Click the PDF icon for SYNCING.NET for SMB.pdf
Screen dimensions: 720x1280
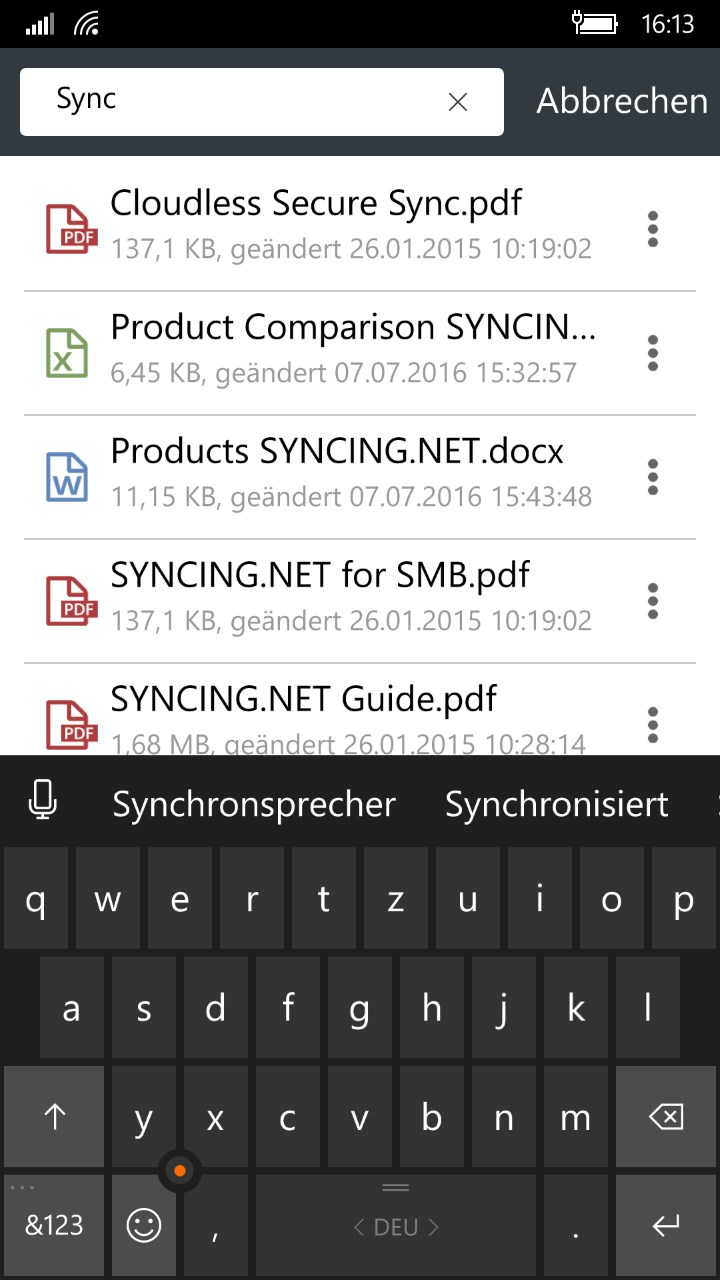coord(70,600)
